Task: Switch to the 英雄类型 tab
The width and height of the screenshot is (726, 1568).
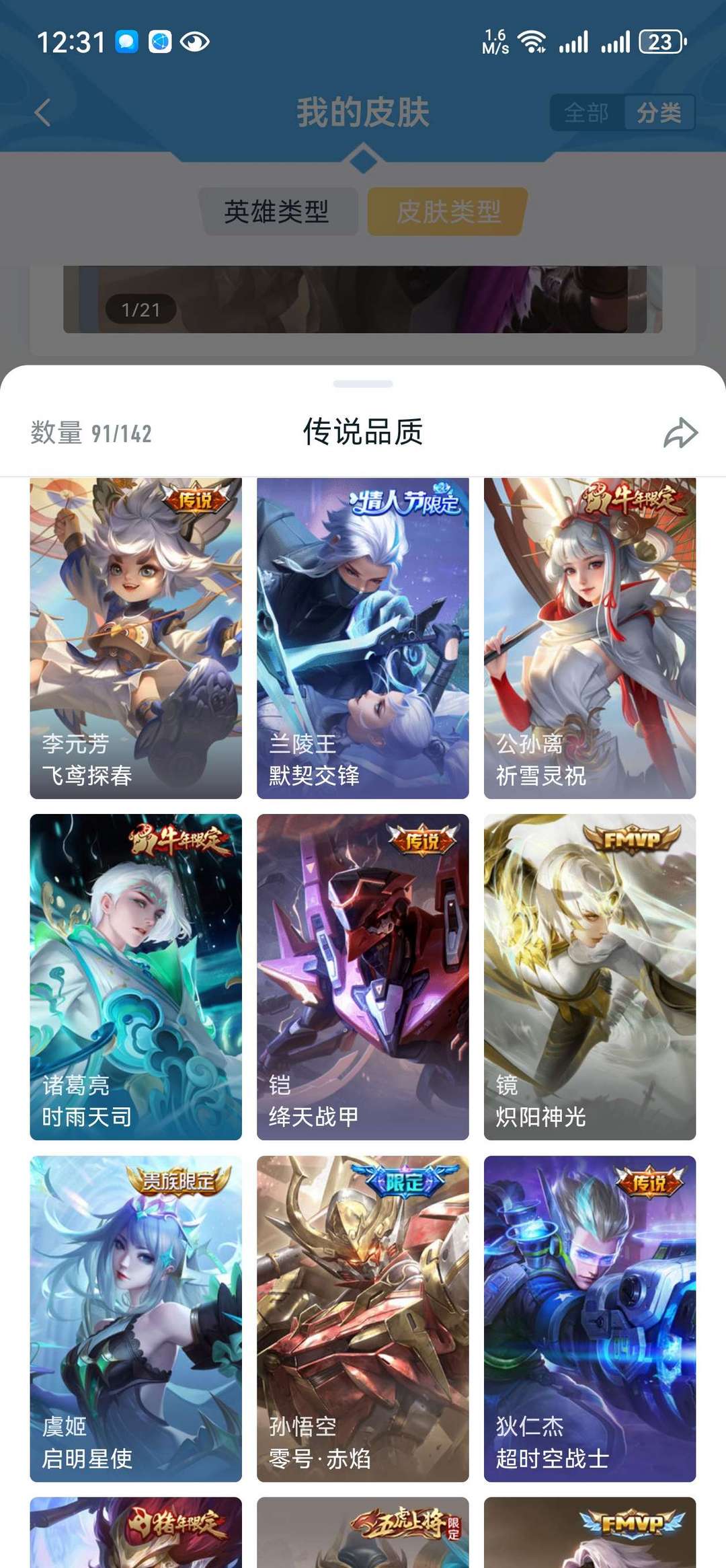Action: click(278, 212)
